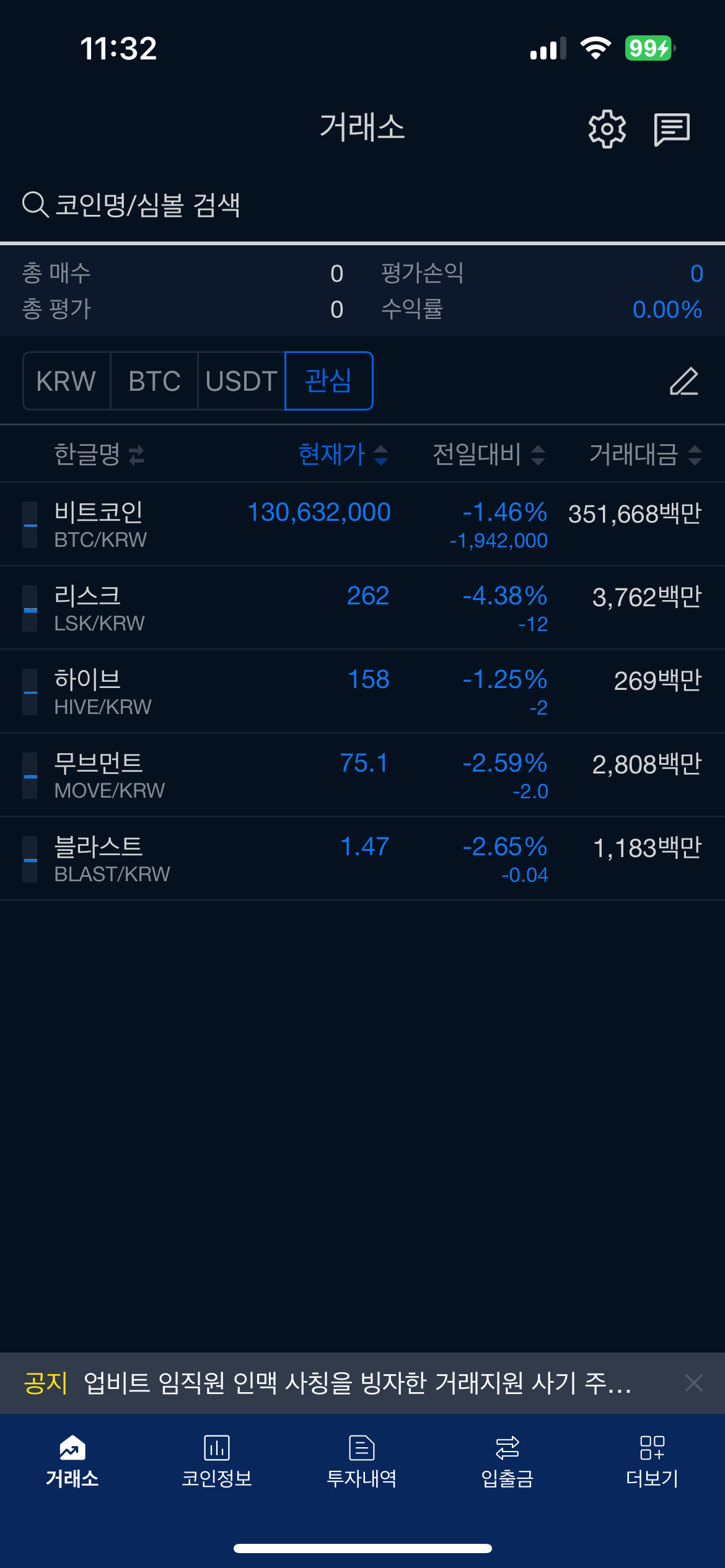Open the 블라스트 BLAST/KRW row
The width and height of the screenshot is (725, 1568).
pos(362,859)
